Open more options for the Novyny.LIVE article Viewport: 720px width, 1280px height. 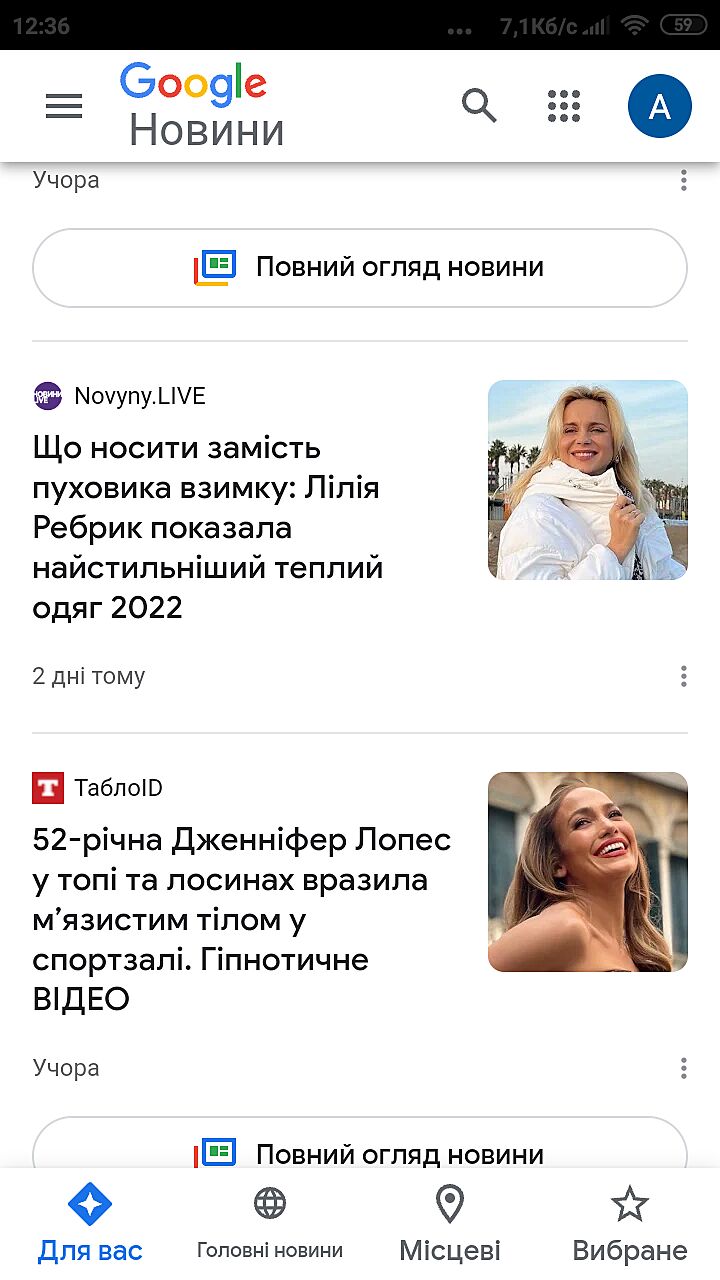pyautogui.click(x=684, y=677)
